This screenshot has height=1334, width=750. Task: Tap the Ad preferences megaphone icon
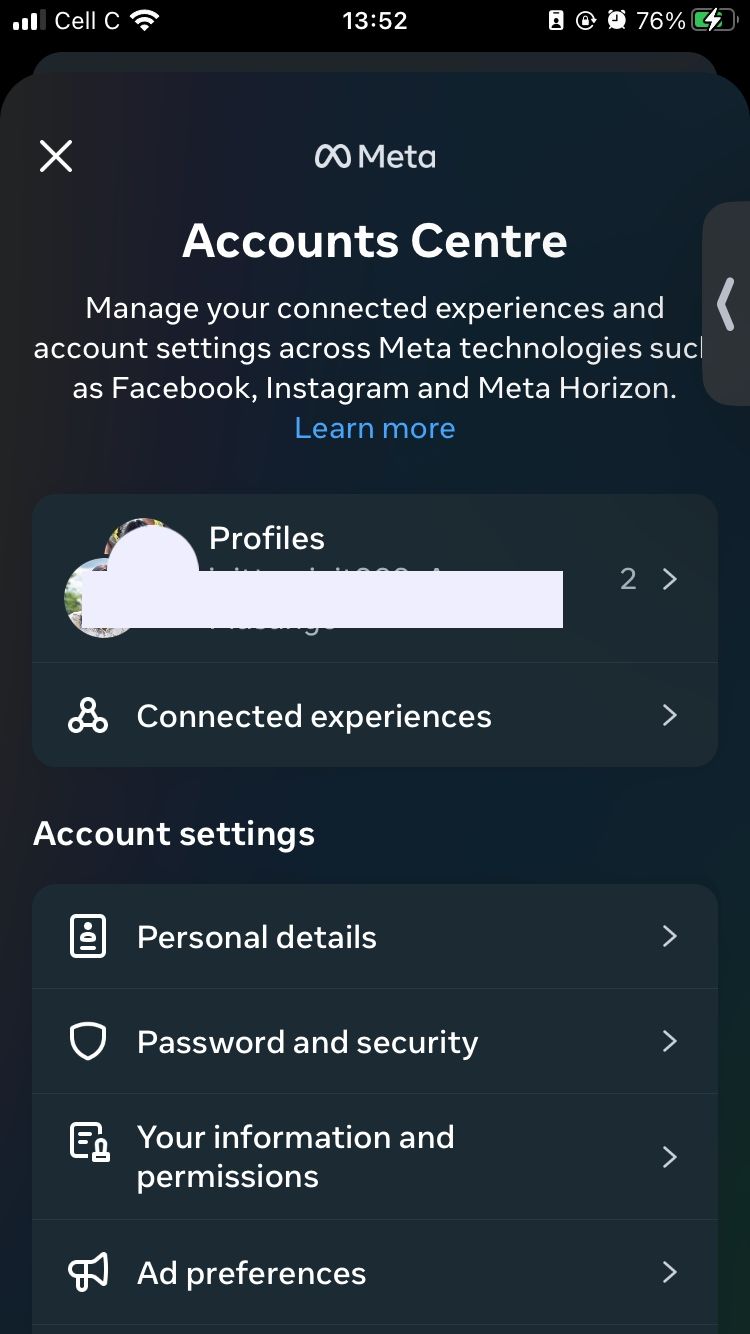pos(88,1272)
